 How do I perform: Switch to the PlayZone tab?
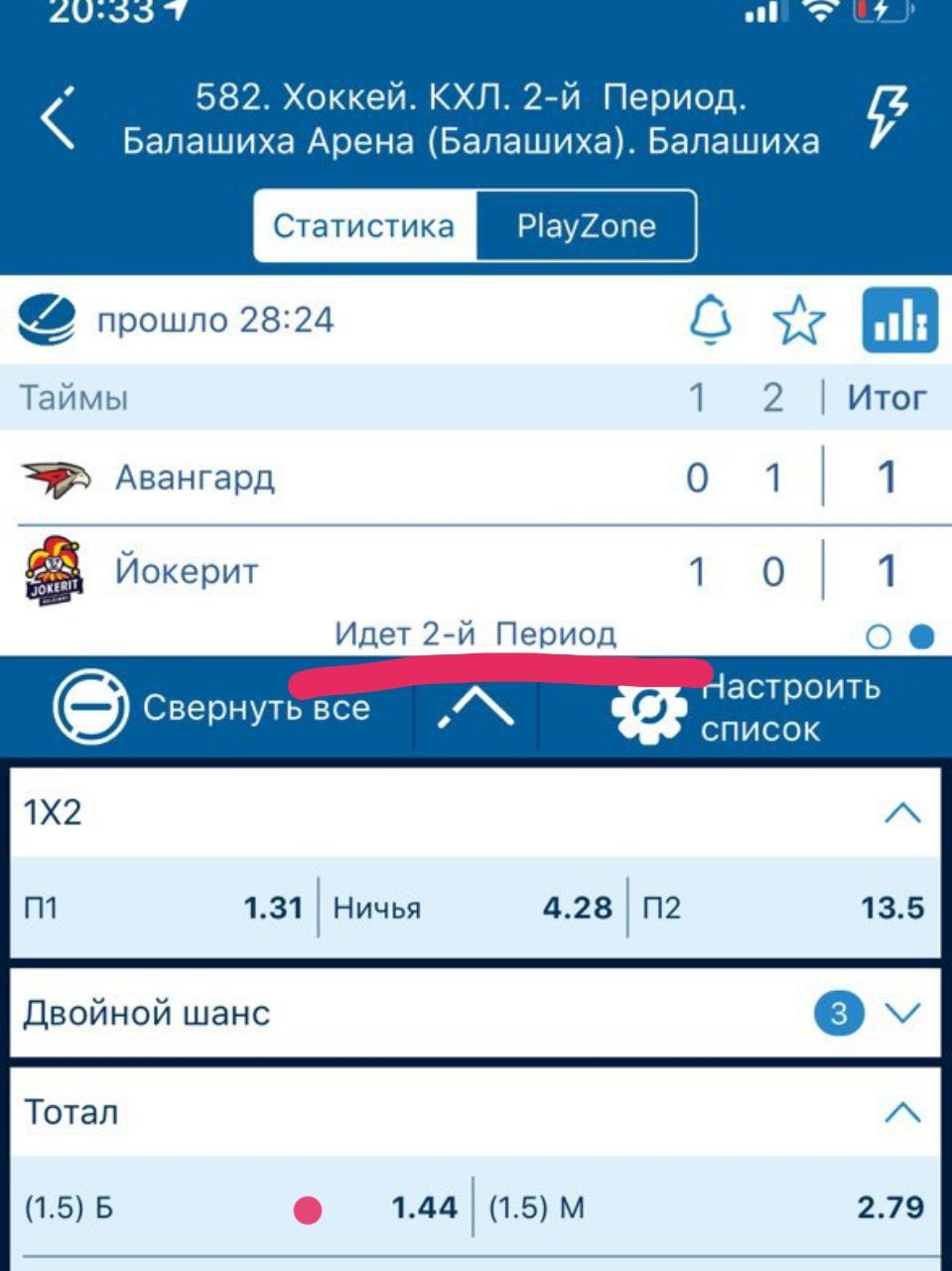click(586, 226)
